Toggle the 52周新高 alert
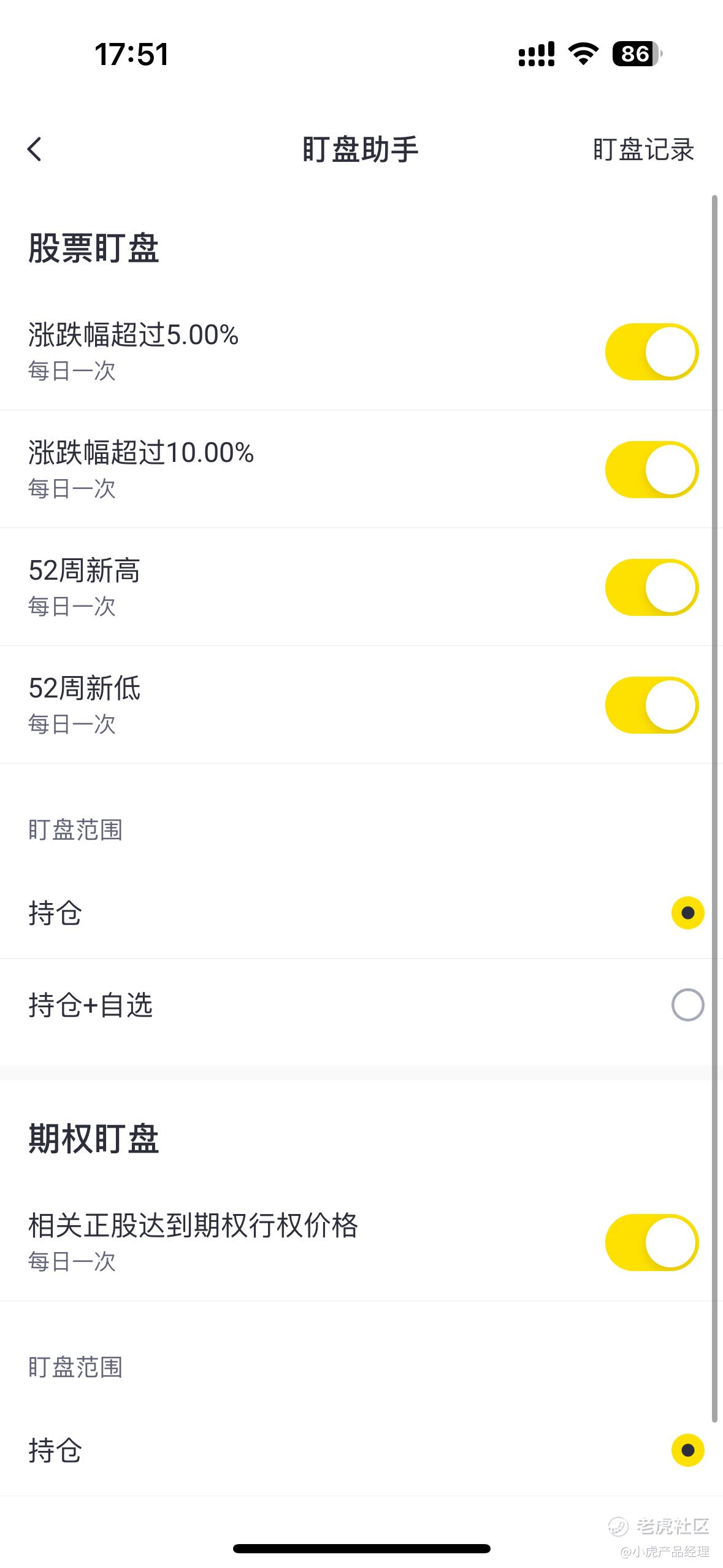Image resolution: width=723 pixels, height=1568 pixels. [652, 587]
